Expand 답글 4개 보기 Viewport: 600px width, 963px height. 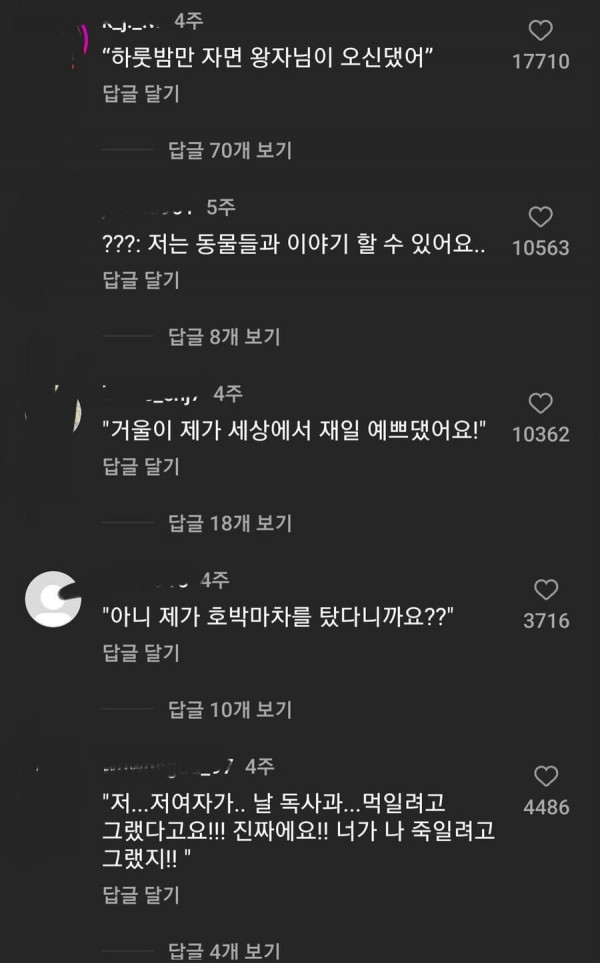(224, 949)
